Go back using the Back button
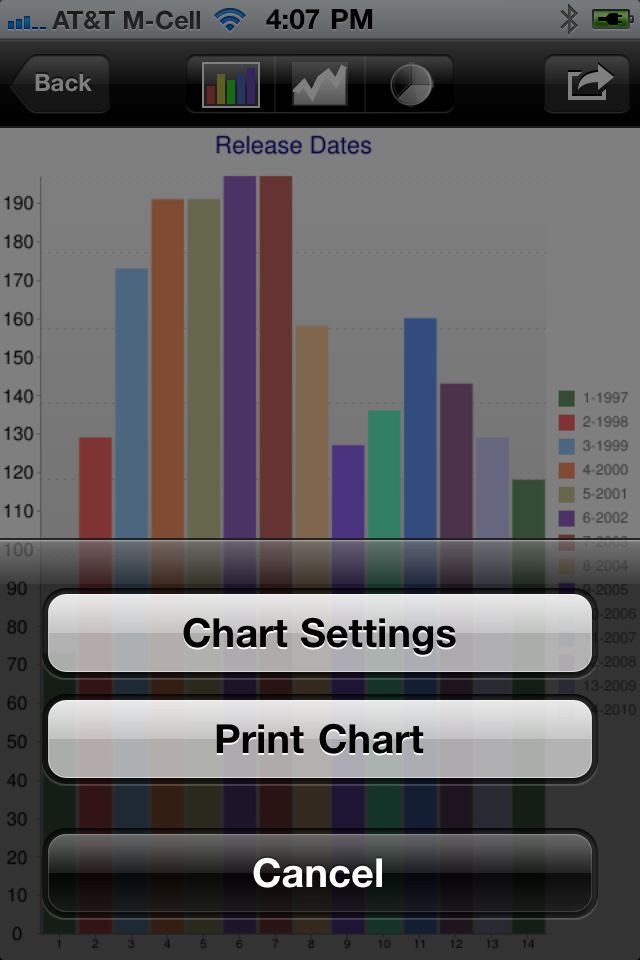The height and width of the screenshot is (960, 640). pyautogui.click(x=60, y=84)
